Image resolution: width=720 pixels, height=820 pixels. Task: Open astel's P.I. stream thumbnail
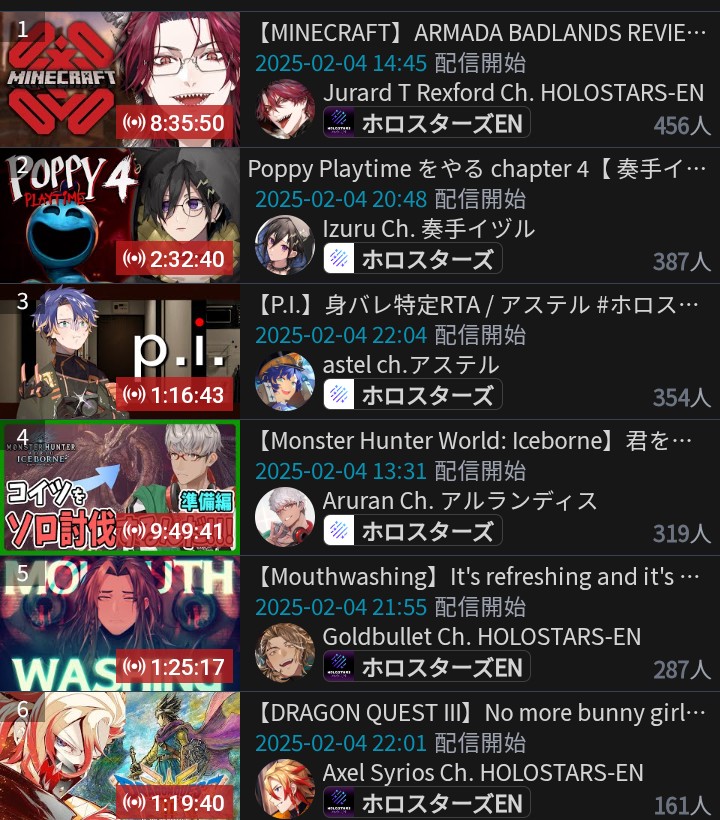tap(120, 351)
